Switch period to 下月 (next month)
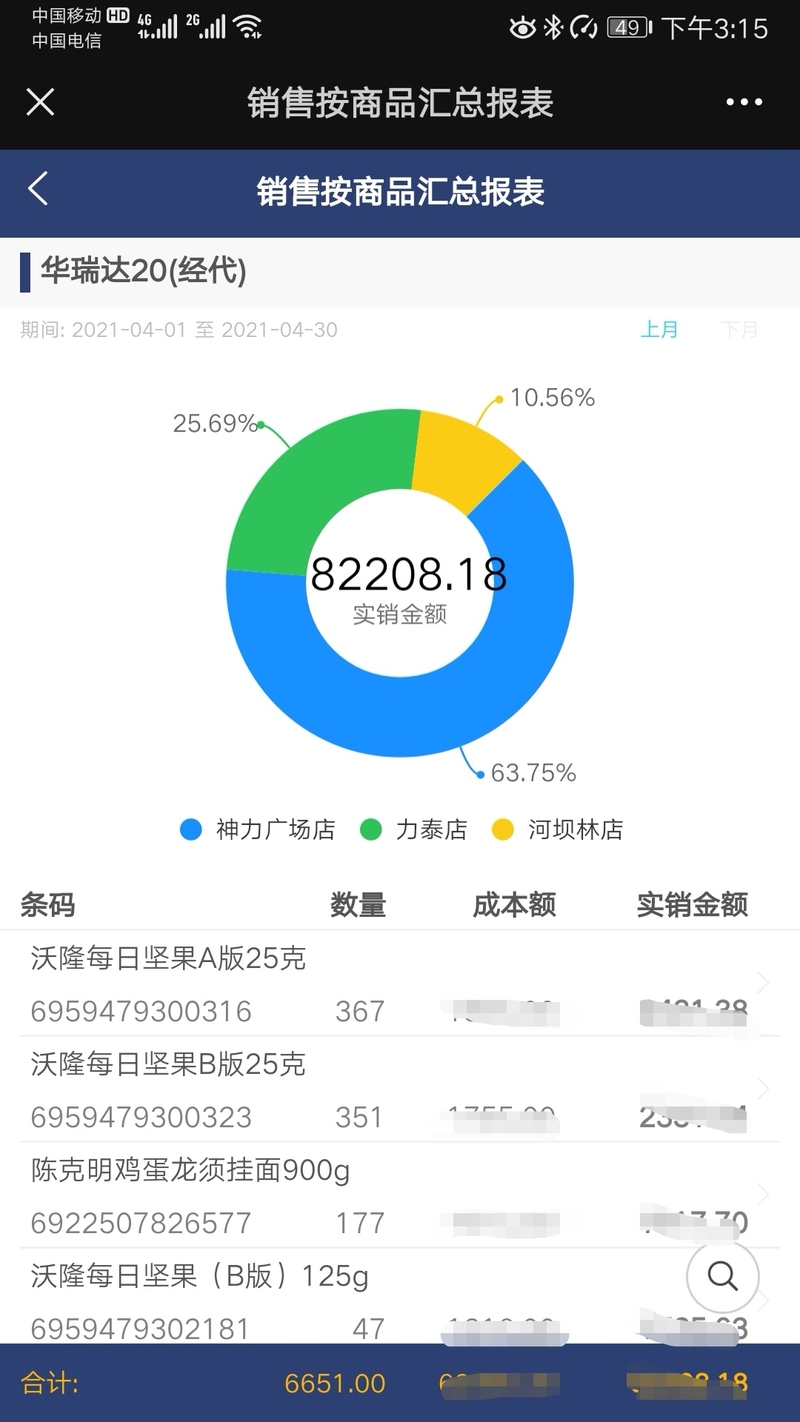Image resolution: width=800 pixels, height=1422 pixels. (739, 330)
